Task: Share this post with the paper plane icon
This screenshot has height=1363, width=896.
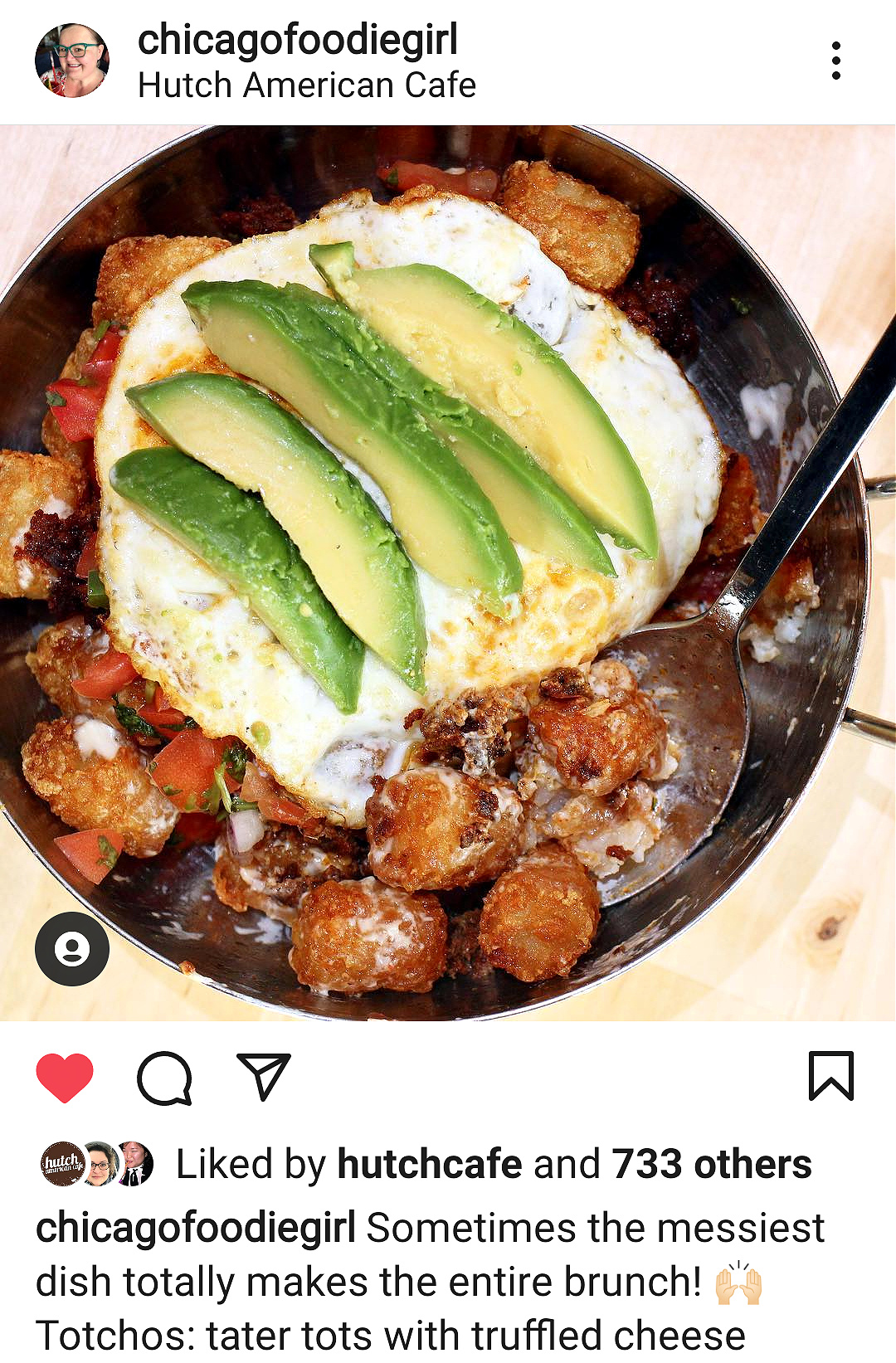Action: pyautogui.click(x=263, y=1078)
